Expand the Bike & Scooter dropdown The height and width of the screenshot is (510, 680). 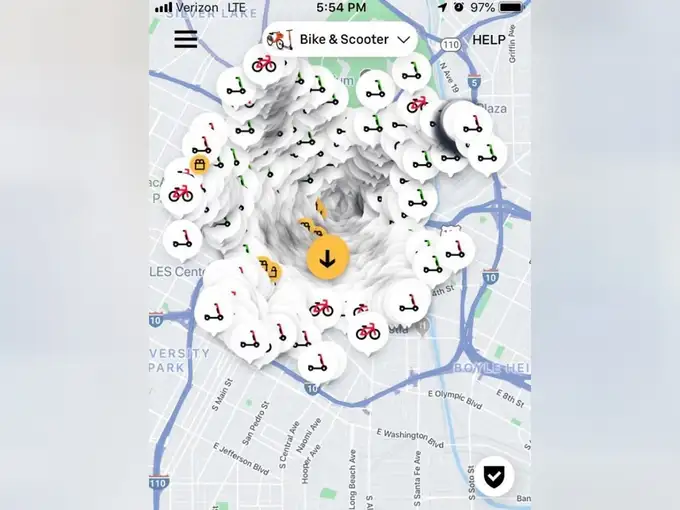point(340,40)
